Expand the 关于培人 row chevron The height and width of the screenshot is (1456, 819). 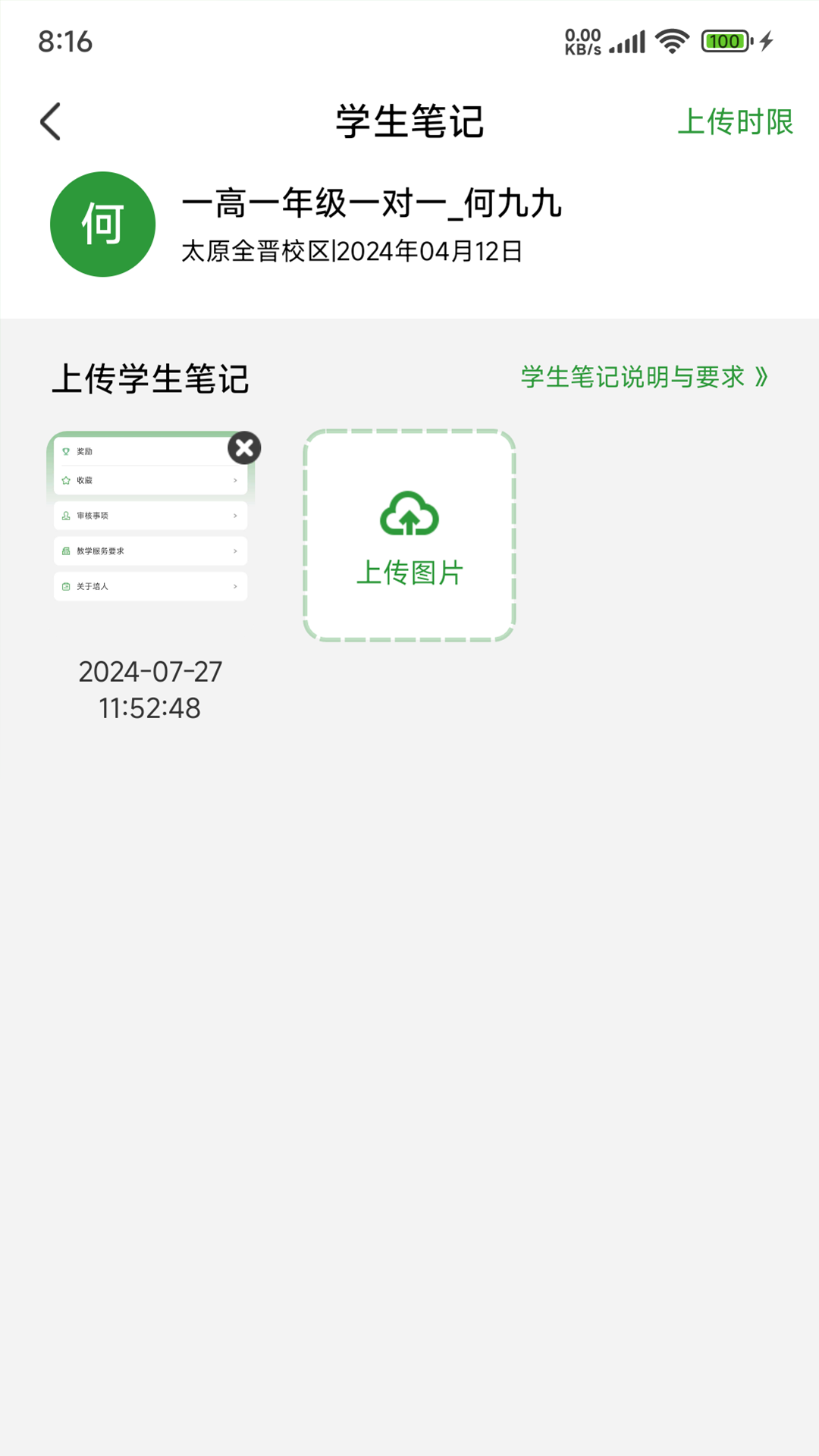coord(235,586)
